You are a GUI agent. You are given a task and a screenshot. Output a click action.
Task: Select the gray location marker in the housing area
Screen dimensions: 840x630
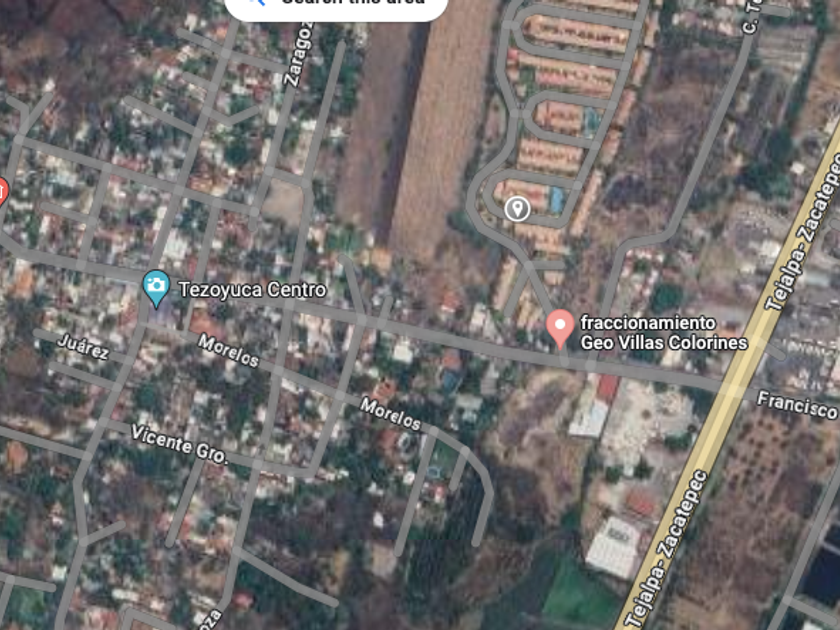coord(517,208)
